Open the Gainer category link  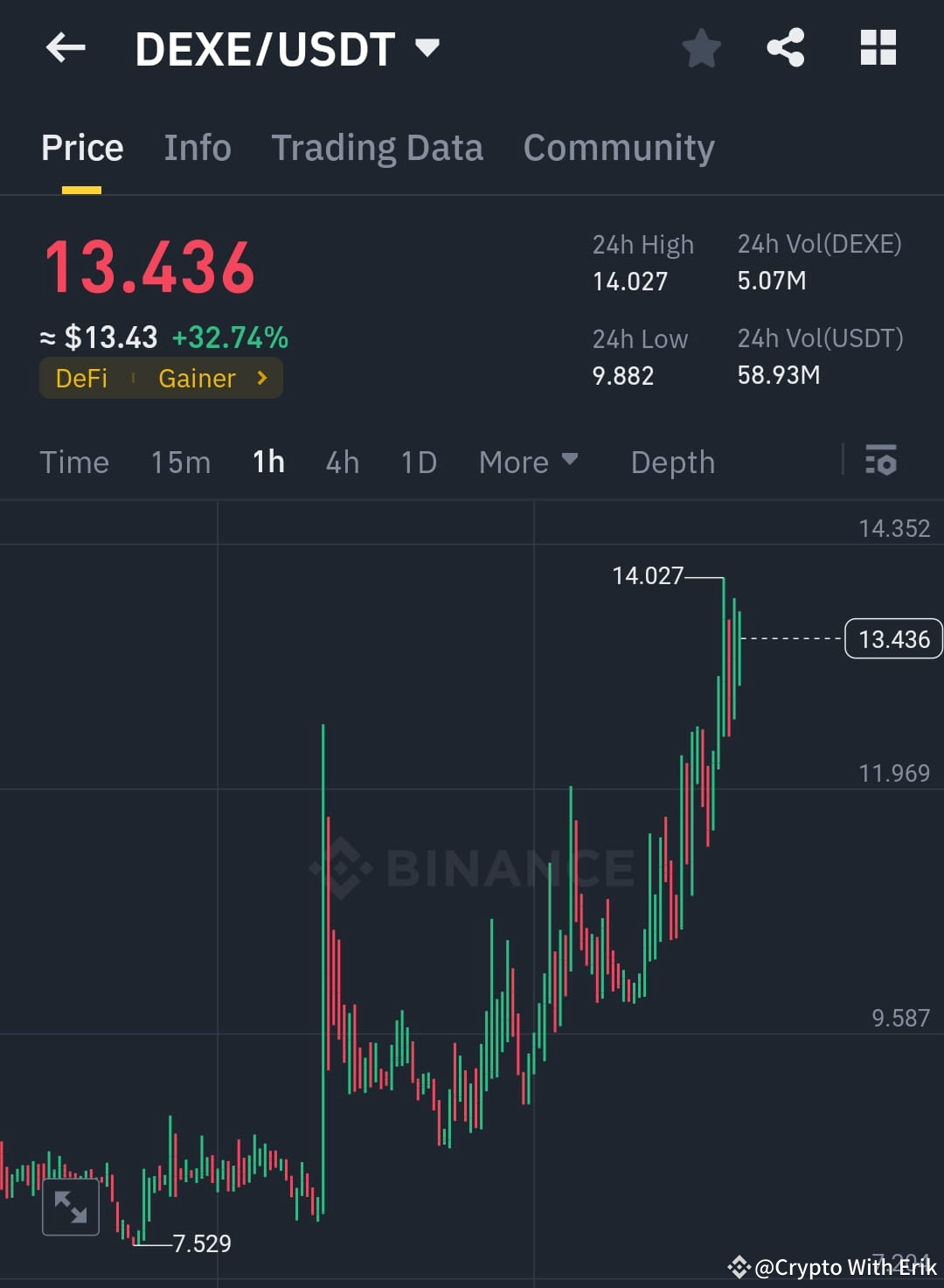tap(197, 378)
